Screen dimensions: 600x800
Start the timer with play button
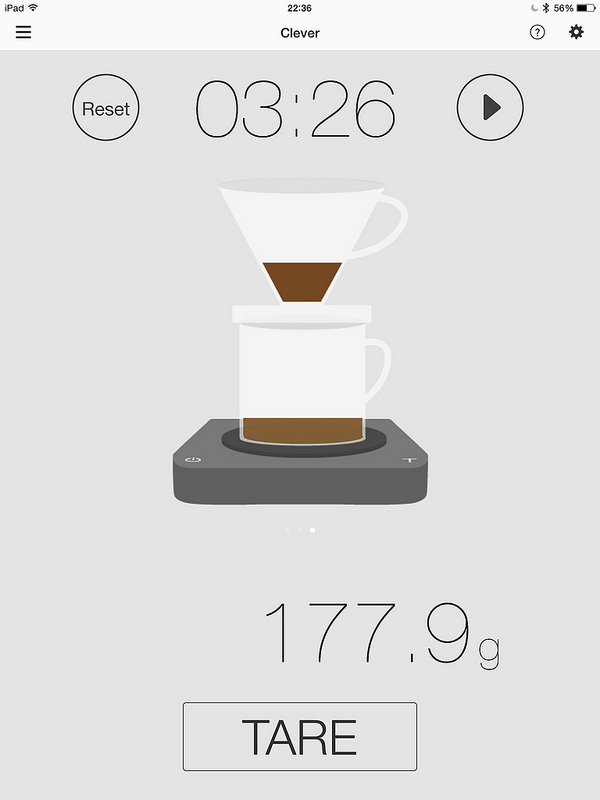tap(490, 107)
